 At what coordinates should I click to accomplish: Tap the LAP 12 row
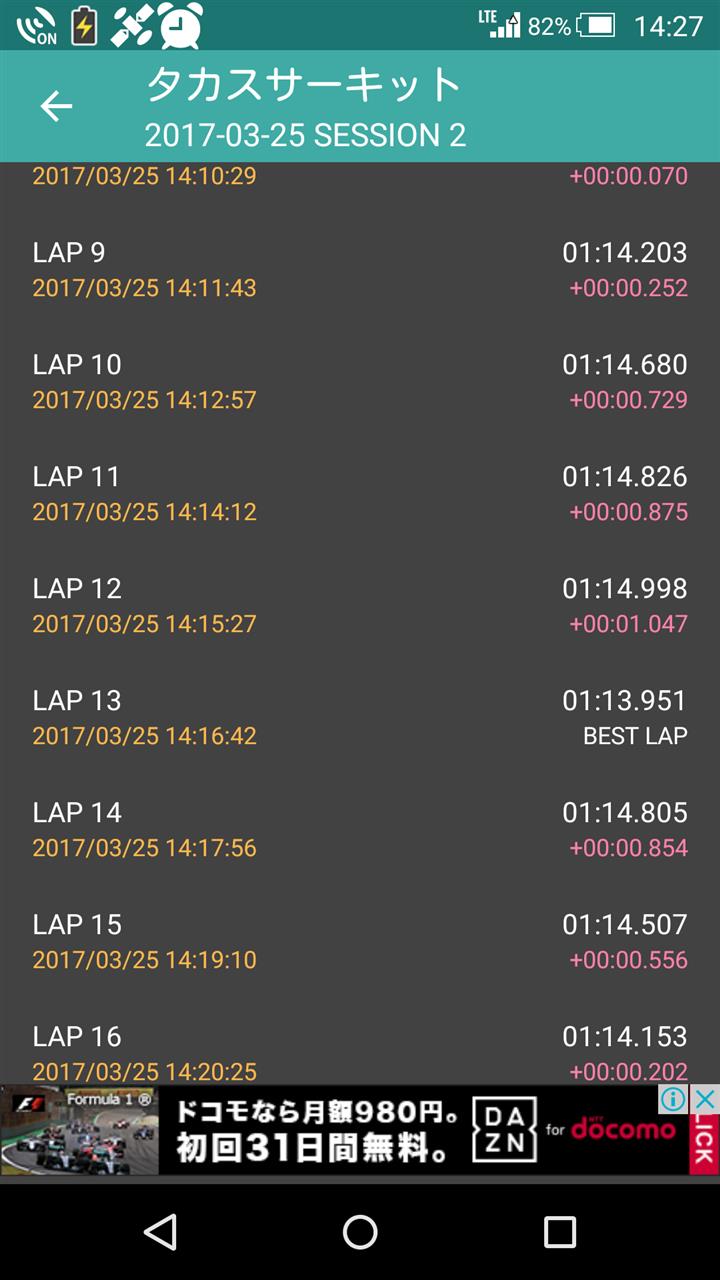click(360, 605)
